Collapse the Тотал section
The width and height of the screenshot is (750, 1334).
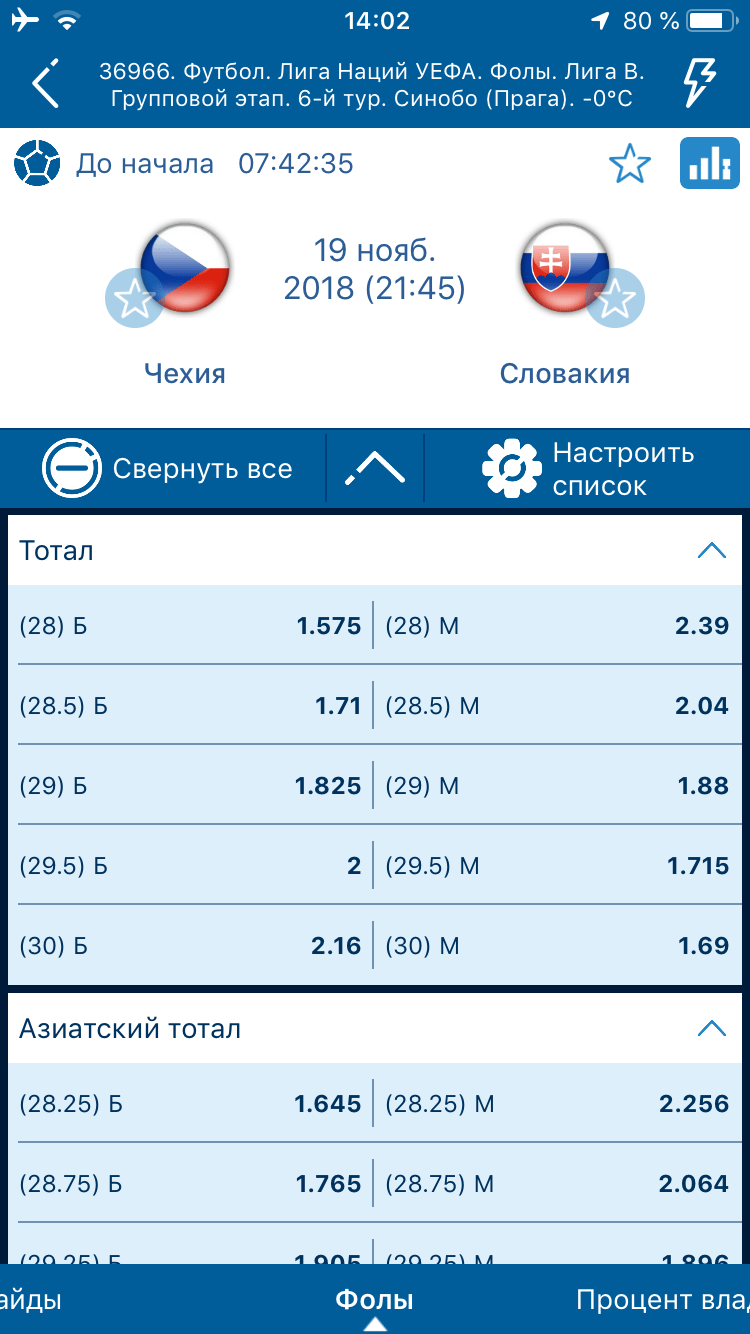click(x=711, y=550)
